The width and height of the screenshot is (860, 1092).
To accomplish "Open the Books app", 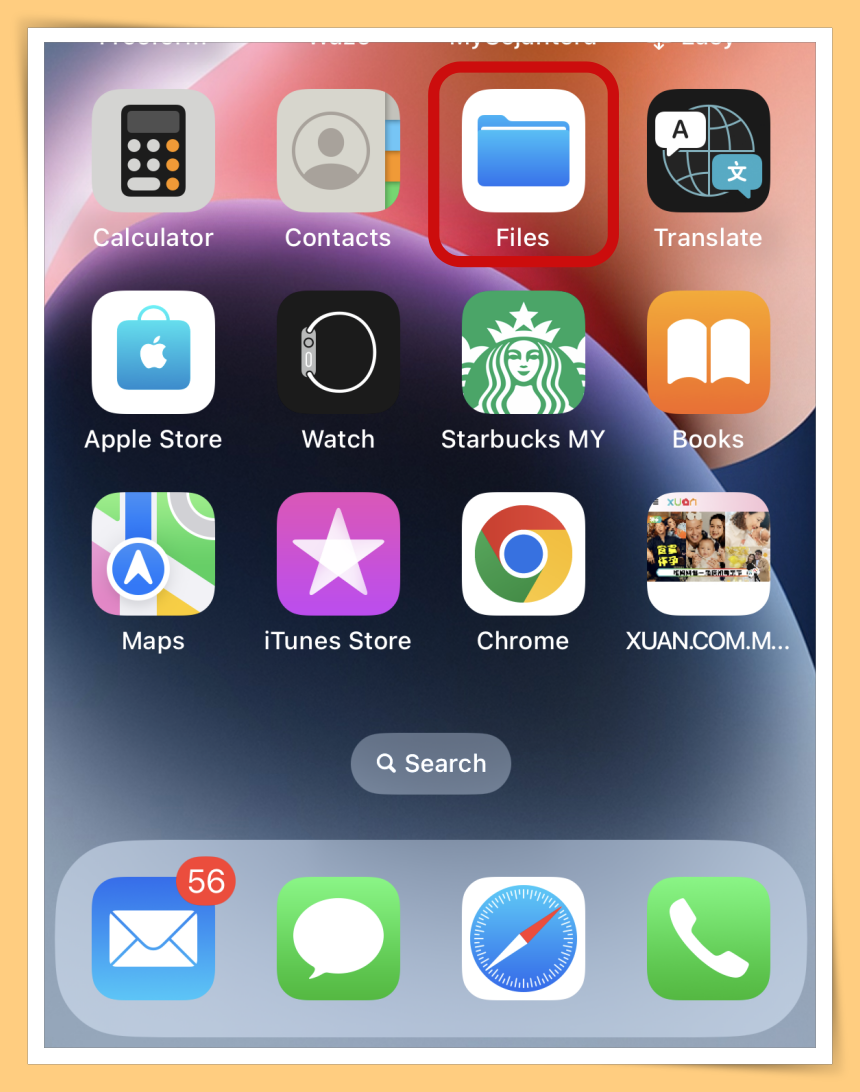I will pyautogui.click(x=708, y=352).
